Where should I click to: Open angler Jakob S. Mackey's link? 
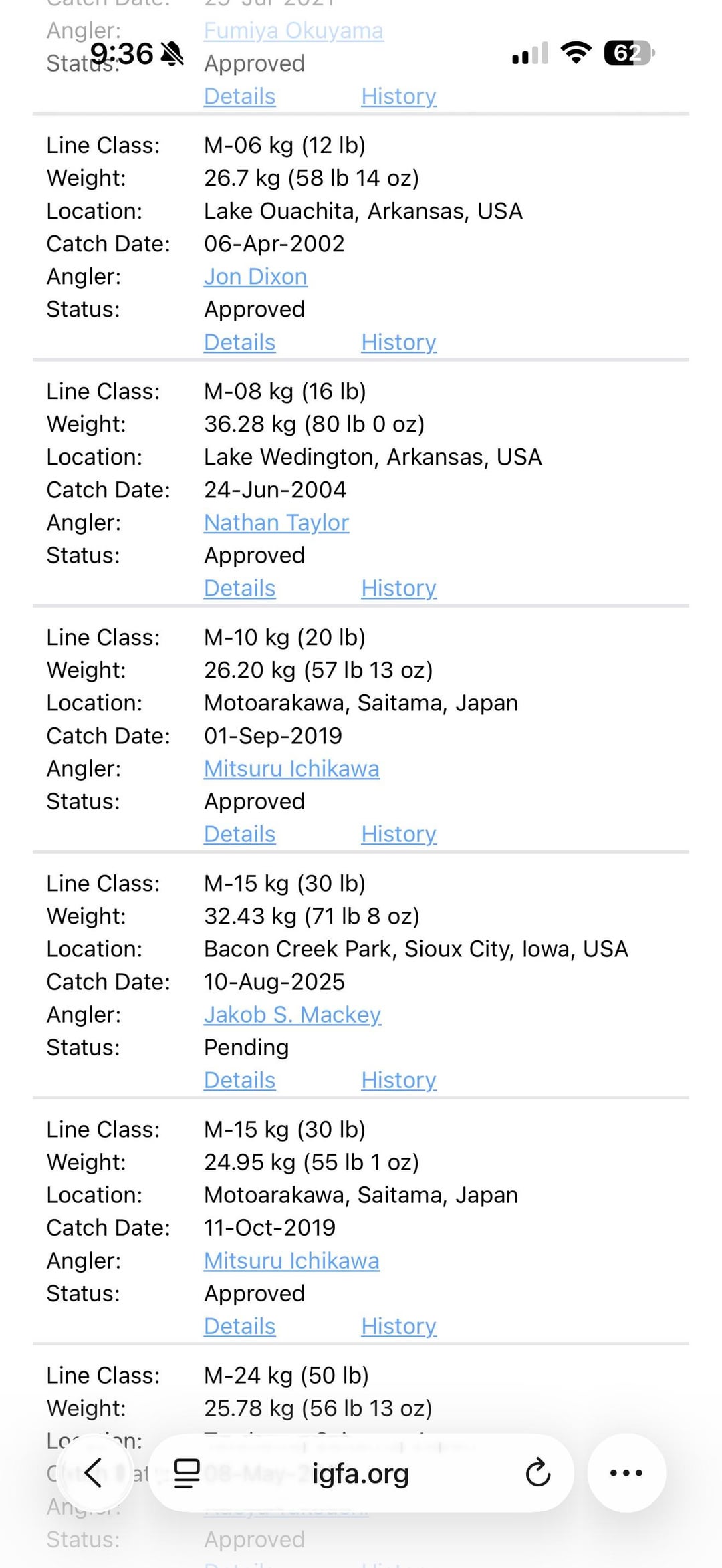[292, 1015]
